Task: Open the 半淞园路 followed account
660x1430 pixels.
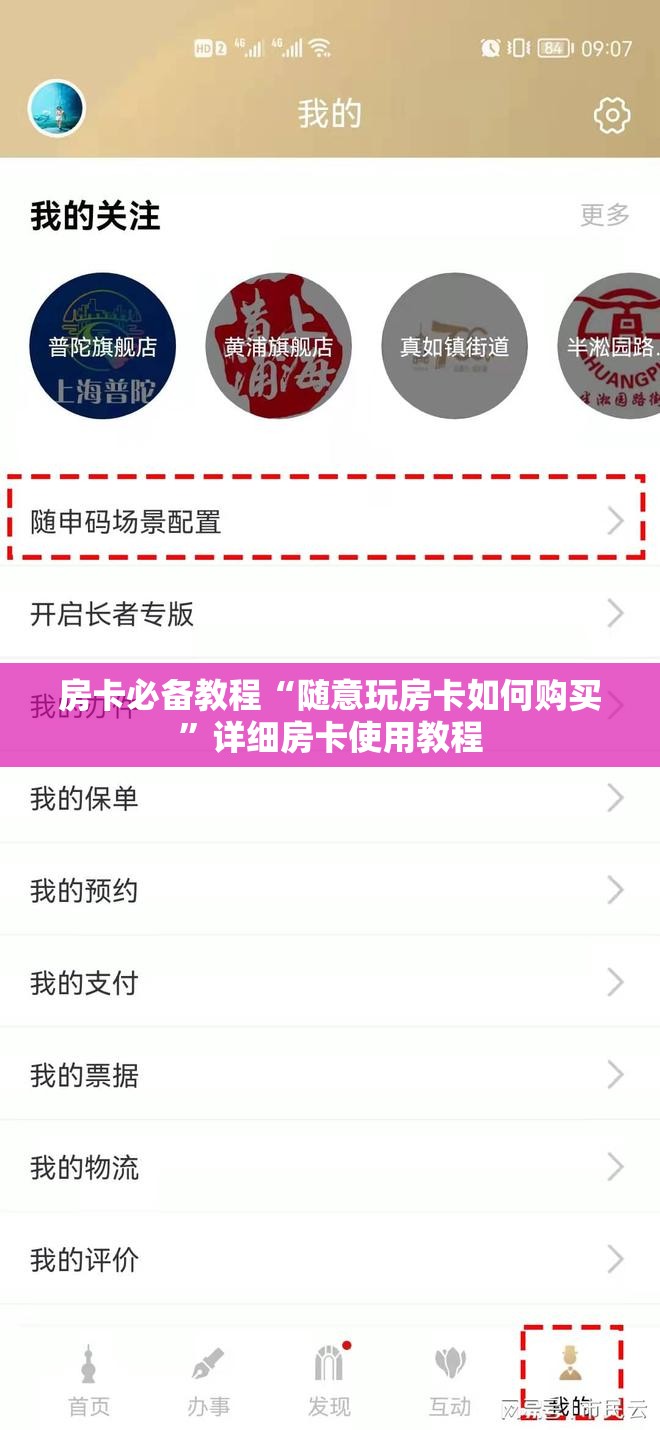Action: (612, 346)
